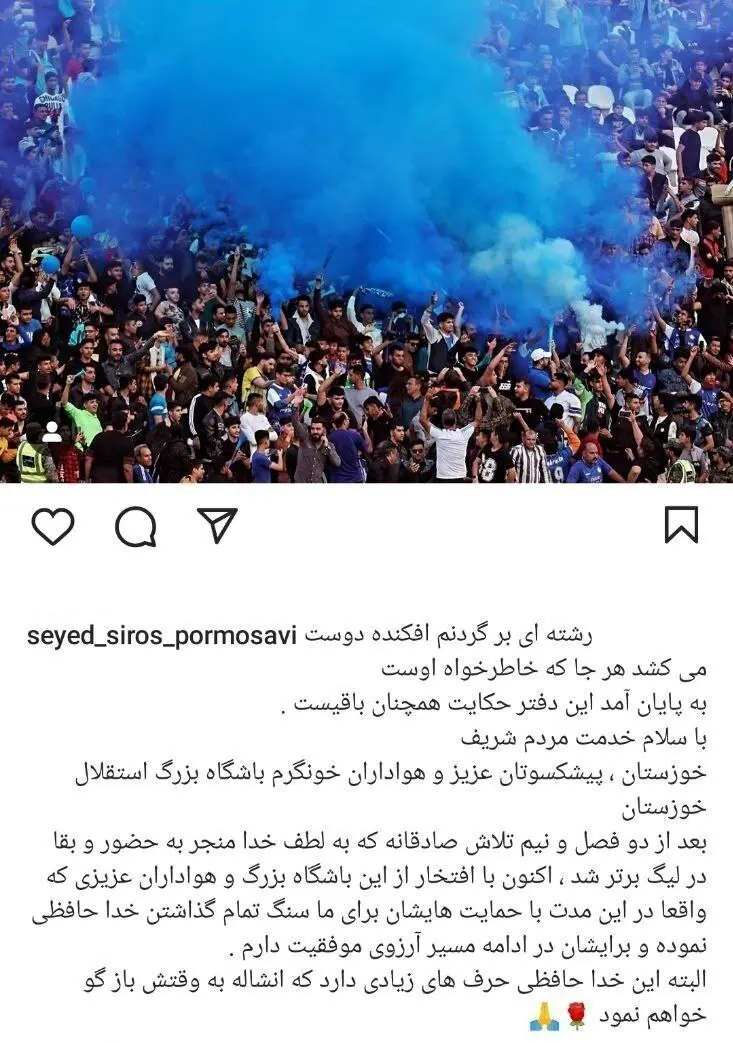Open comments on this post
The width and height of the screenshot is (733, 1043).
tap(135, 526)
